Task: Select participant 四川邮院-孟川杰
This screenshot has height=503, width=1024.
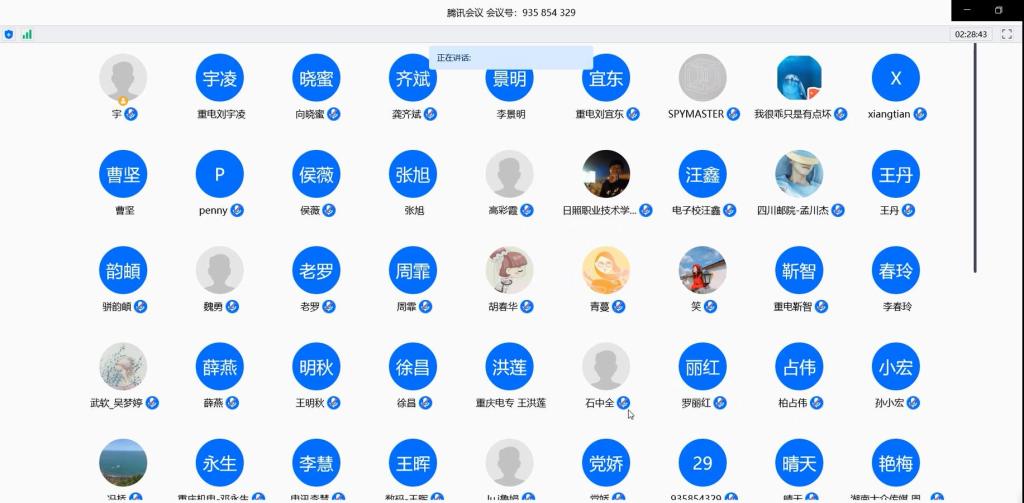Action: click(x=799, y=174)
